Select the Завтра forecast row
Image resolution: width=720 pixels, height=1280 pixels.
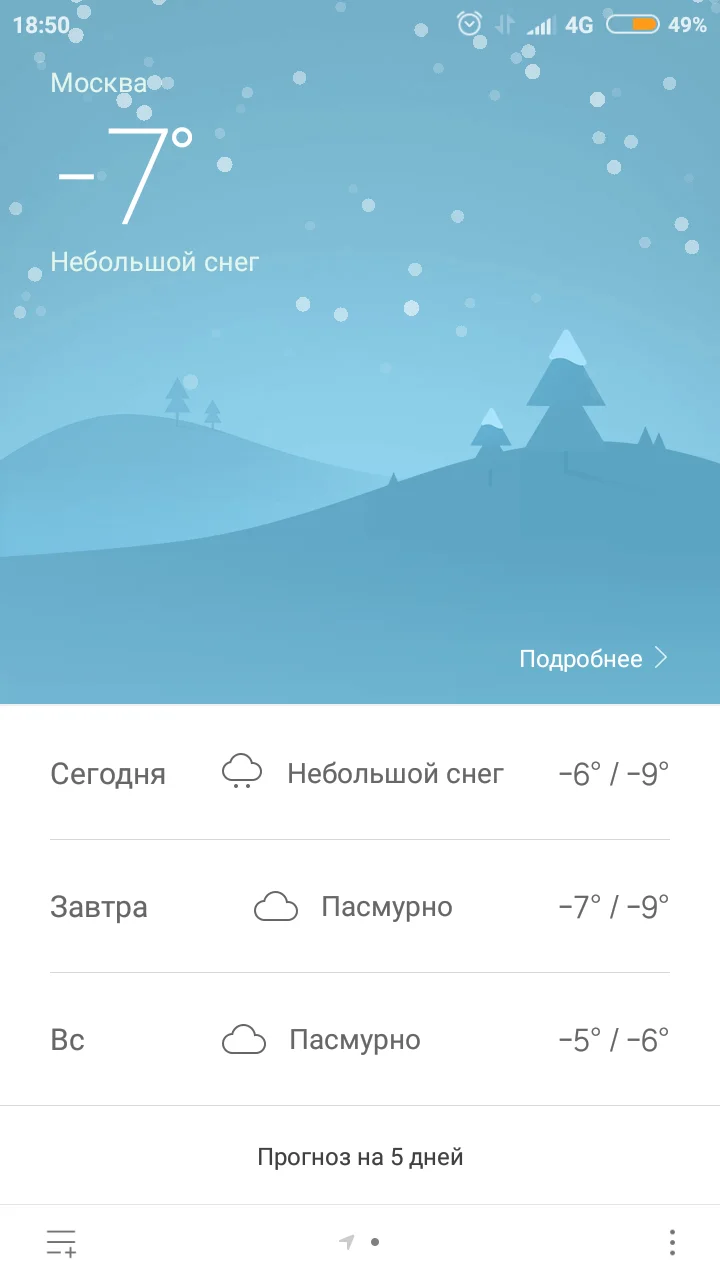[x=360, y=906]
